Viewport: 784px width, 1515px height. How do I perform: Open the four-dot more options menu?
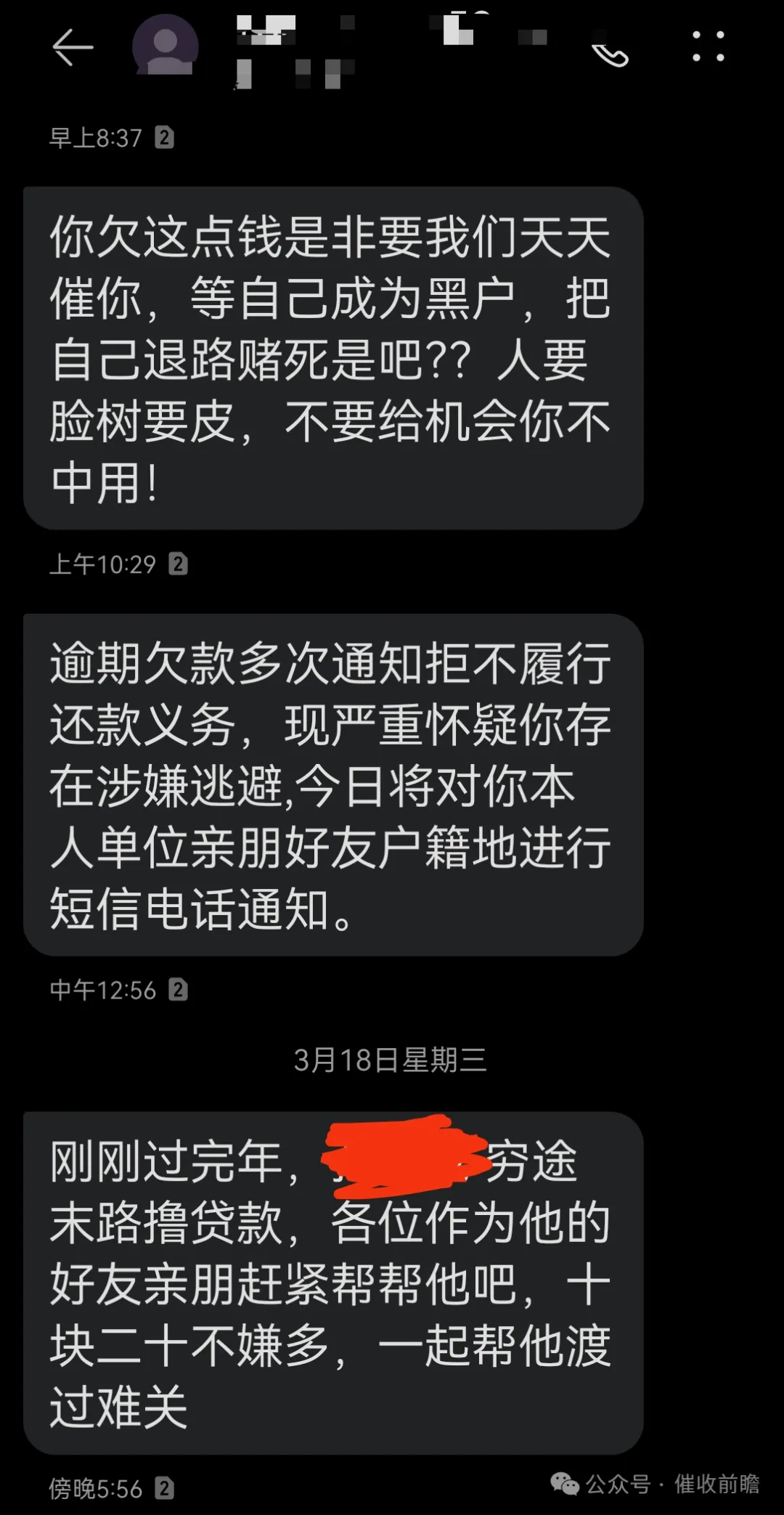708,46
